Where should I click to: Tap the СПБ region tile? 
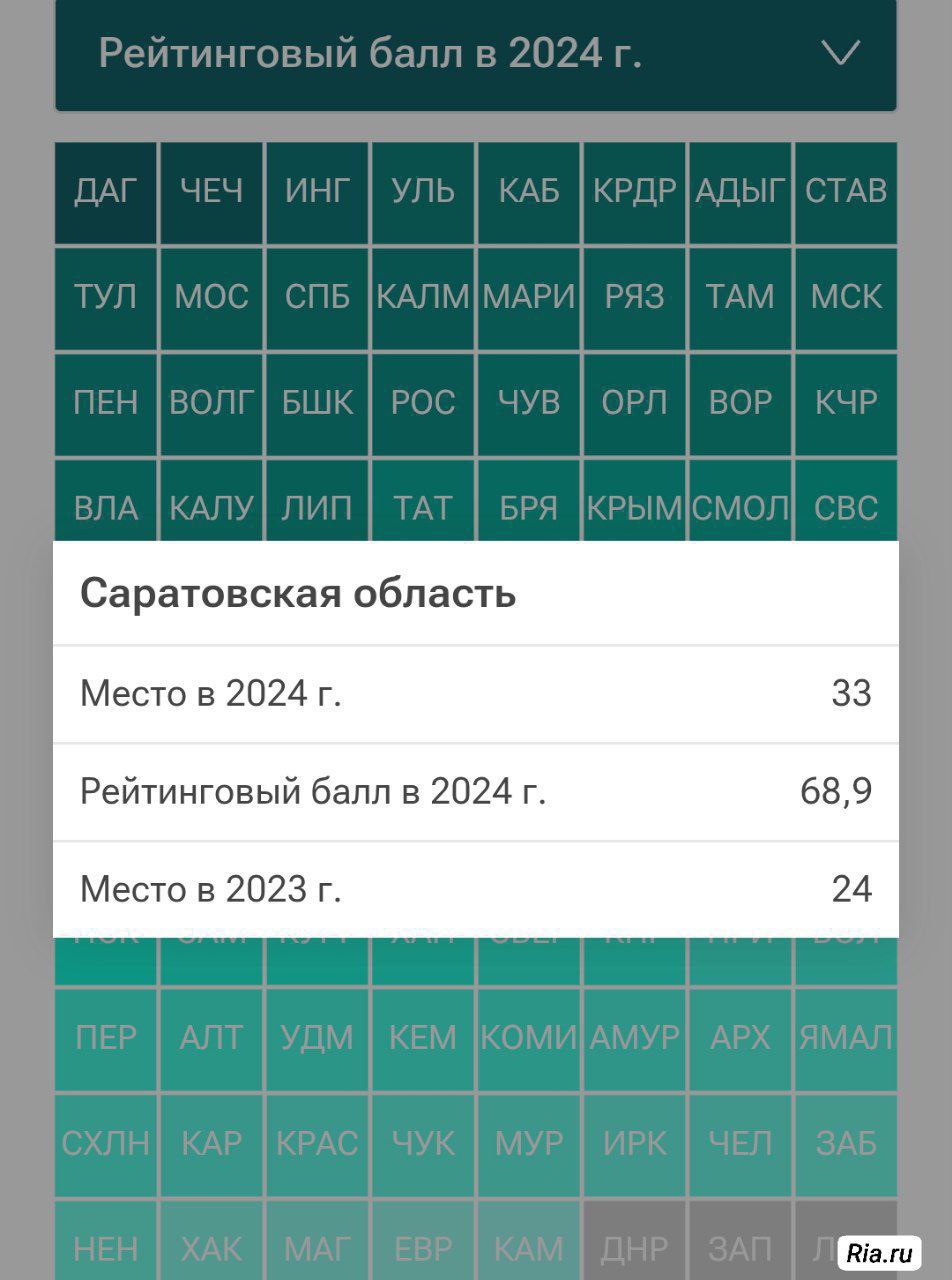pos(317,297)
